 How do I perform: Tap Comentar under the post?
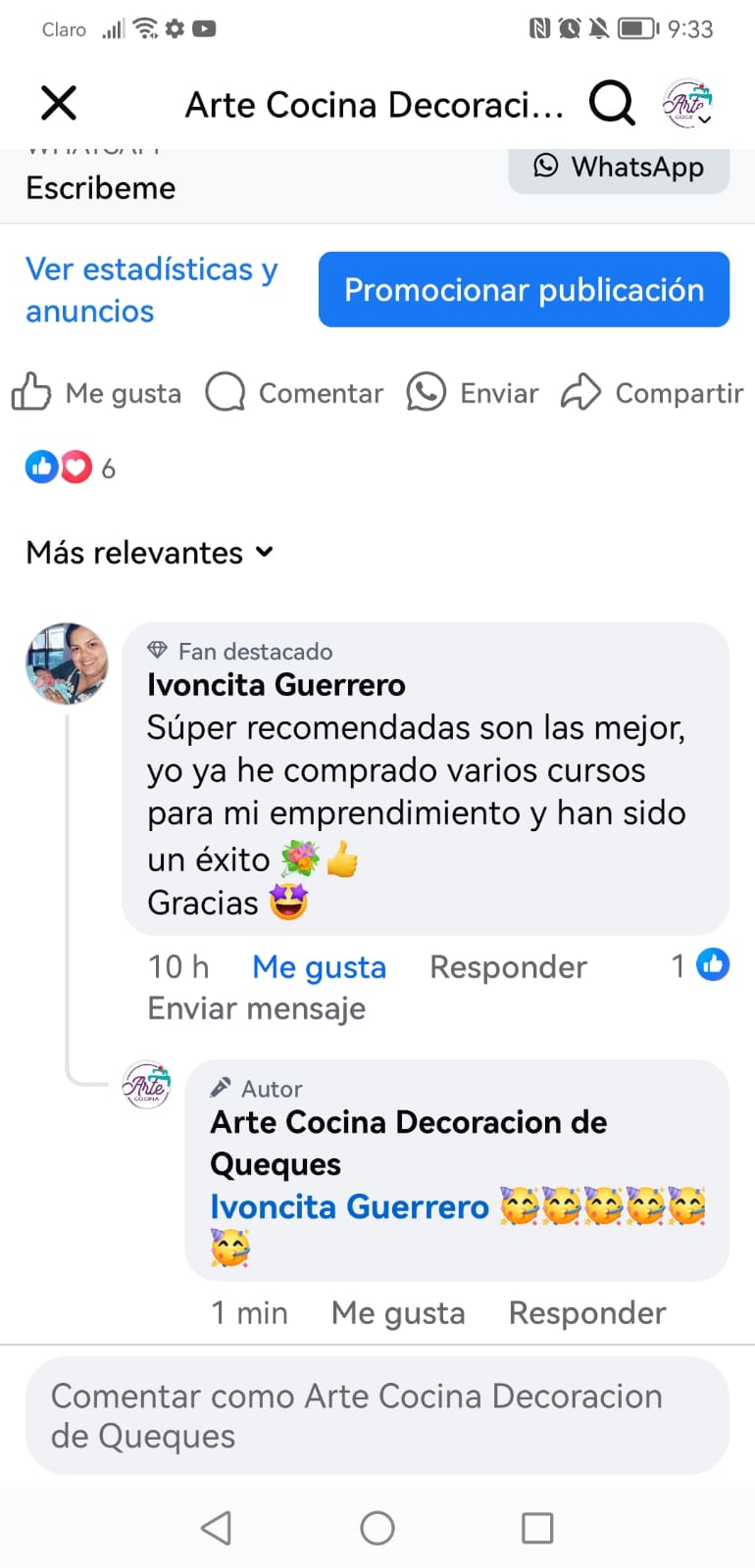click(294, 393)
